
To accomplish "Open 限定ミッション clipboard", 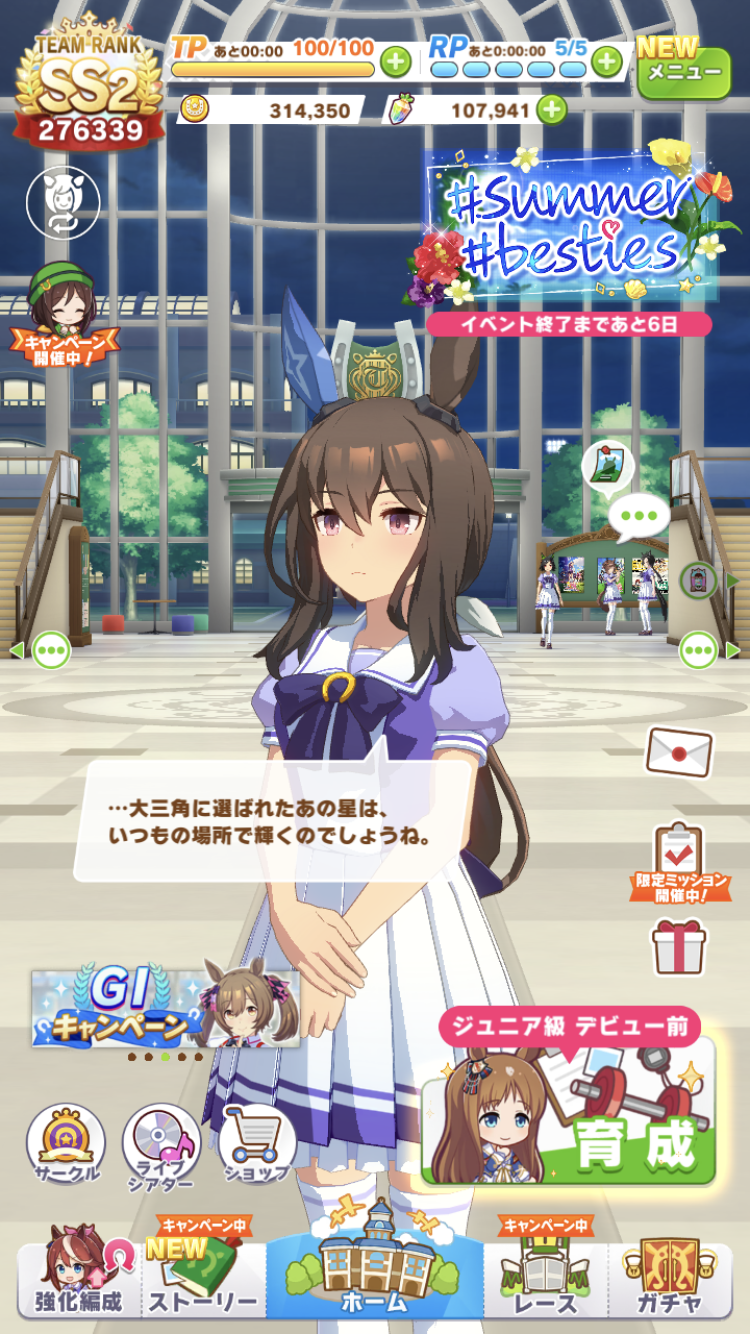I will [679, 860].
